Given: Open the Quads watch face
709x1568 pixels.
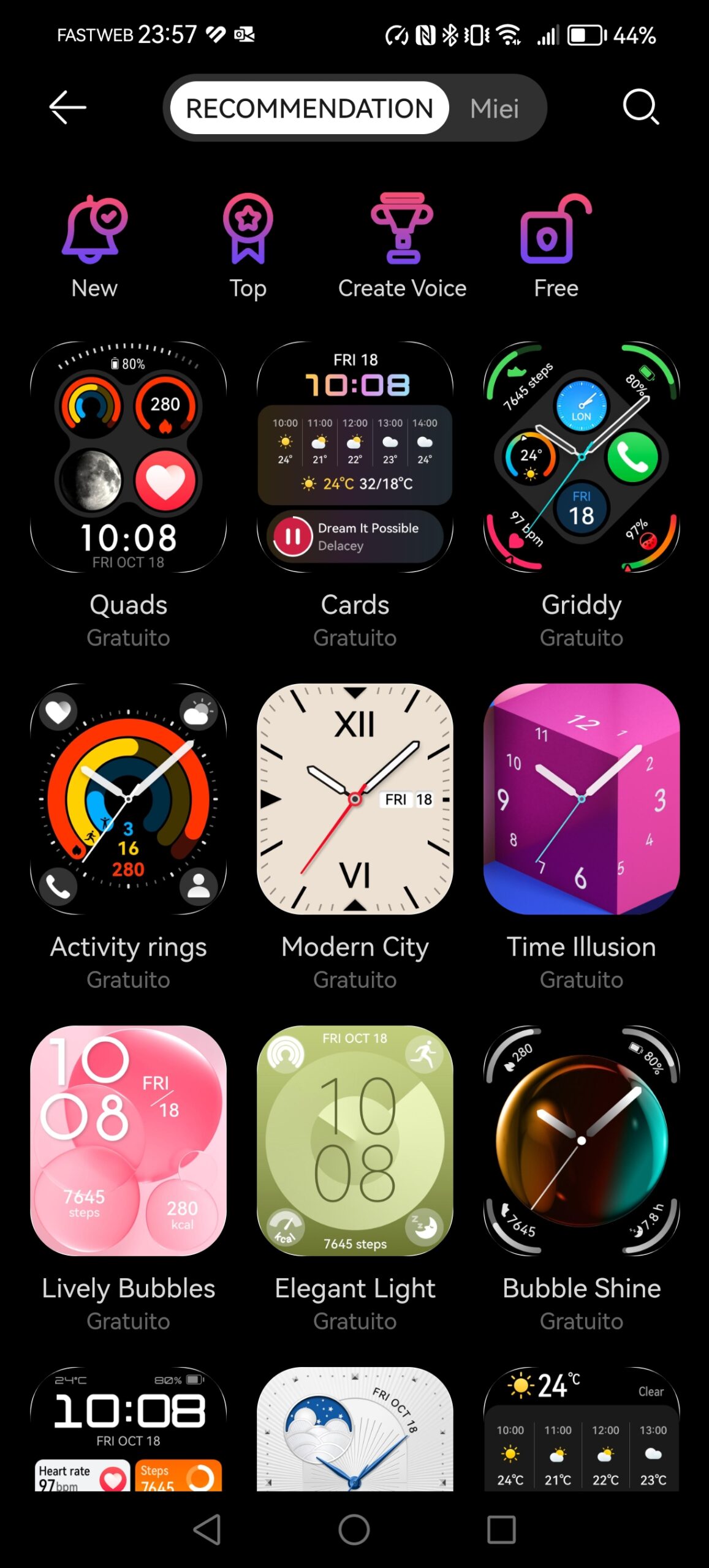Looking at the screenshot, I should 128,458.
